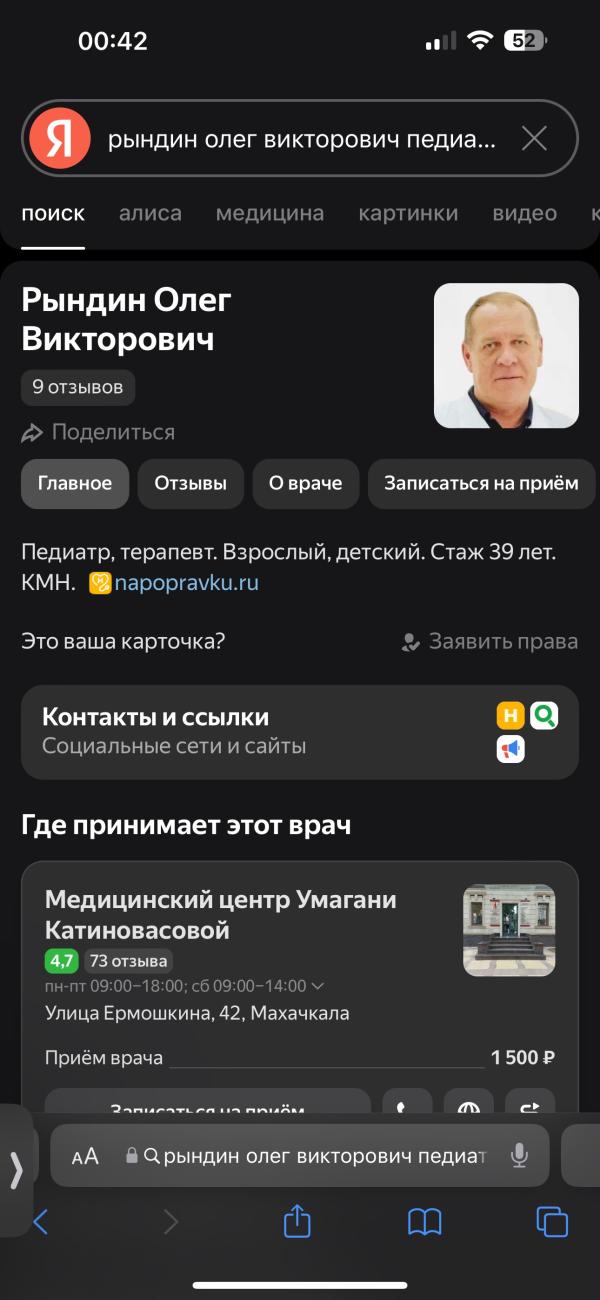
Task: Claim the card via Заявить права
Action: (x=490, y=642)
